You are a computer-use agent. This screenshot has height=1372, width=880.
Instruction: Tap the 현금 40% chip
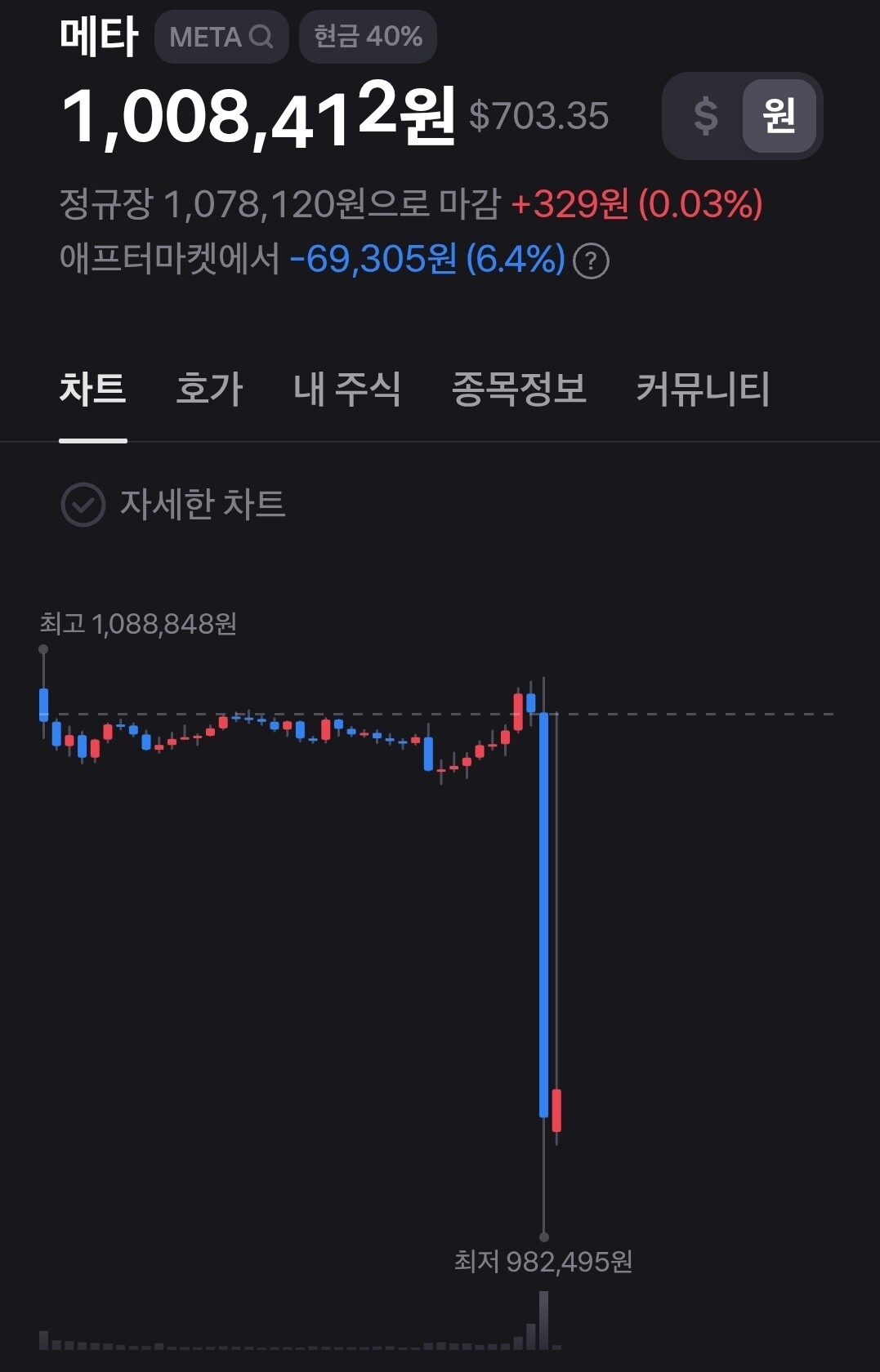(x=368, y=37)
